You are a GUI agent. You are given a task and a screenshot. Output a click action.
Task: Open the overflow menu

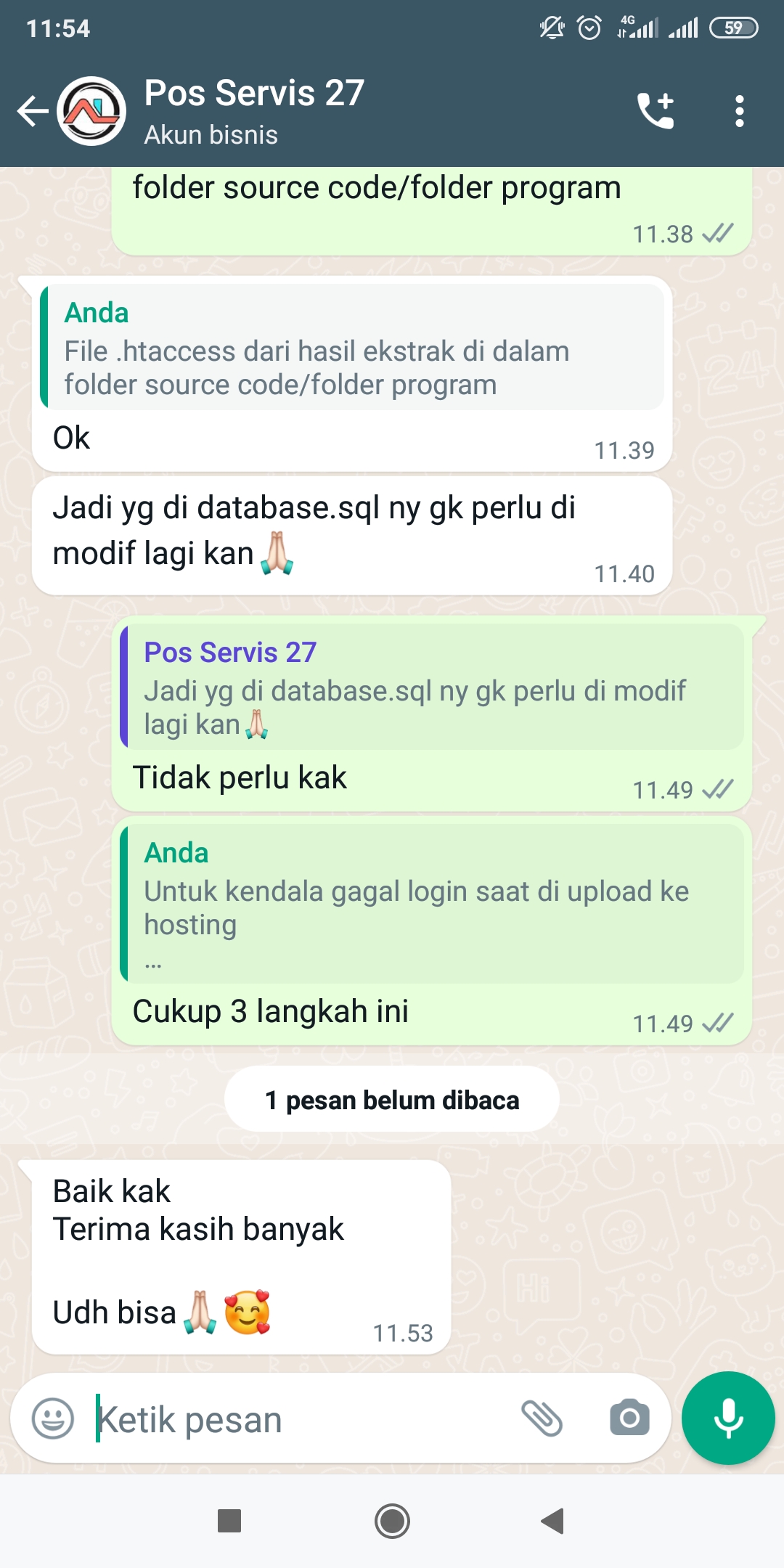[739, 111]
